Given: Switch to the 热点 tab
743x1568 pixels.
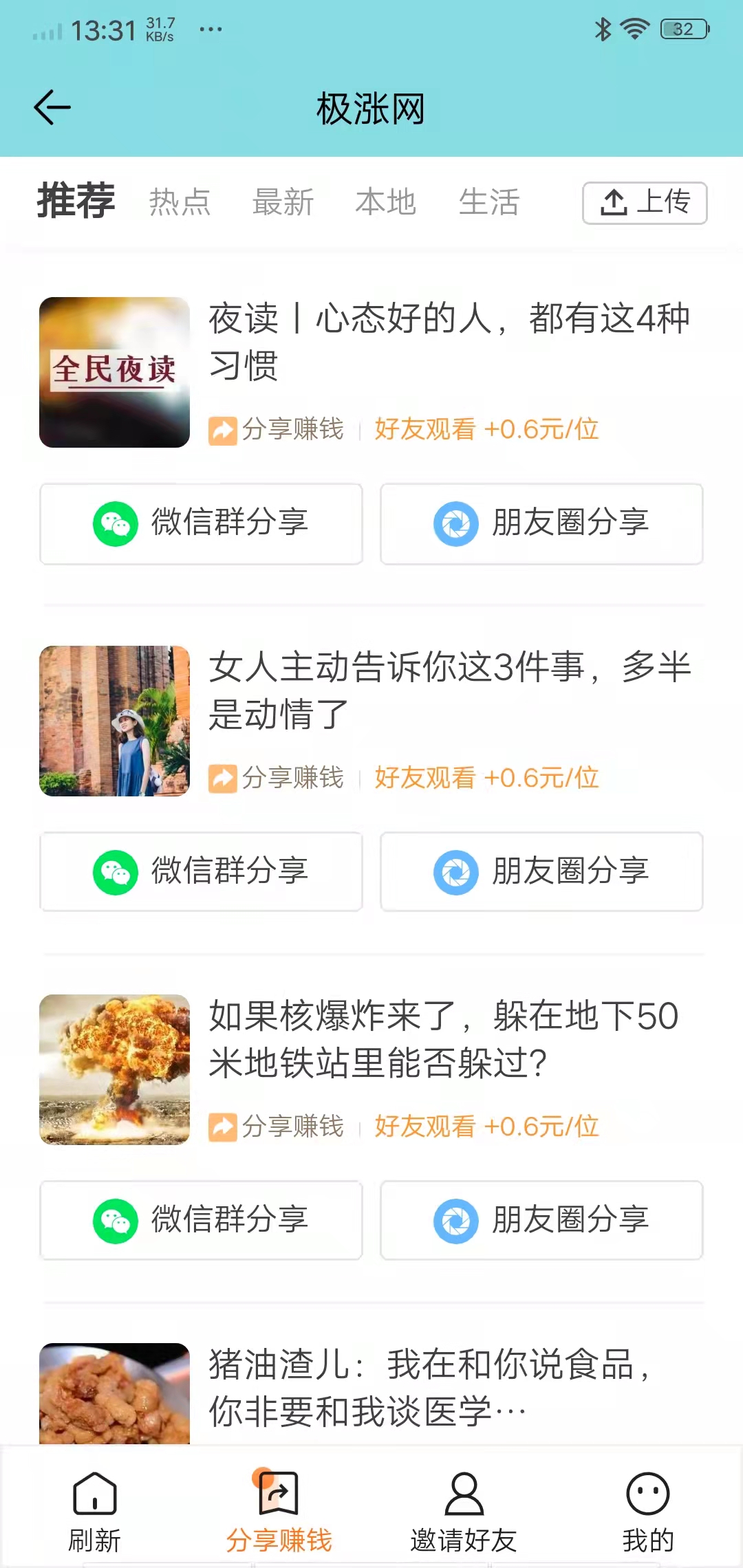Looking at the screenshot, I should [x=180, y=201].
